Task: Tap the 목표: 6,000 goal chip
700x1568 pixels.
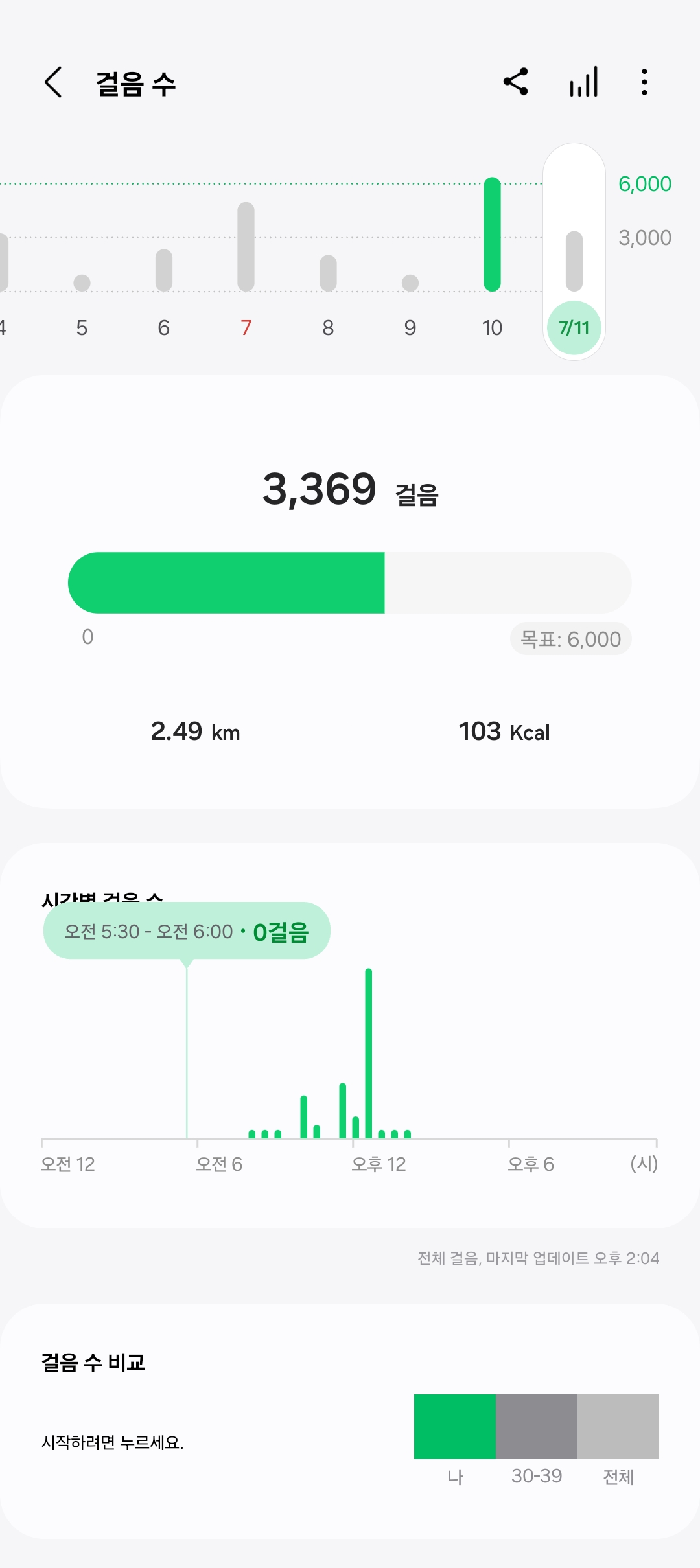Action: tap(570, 640)
